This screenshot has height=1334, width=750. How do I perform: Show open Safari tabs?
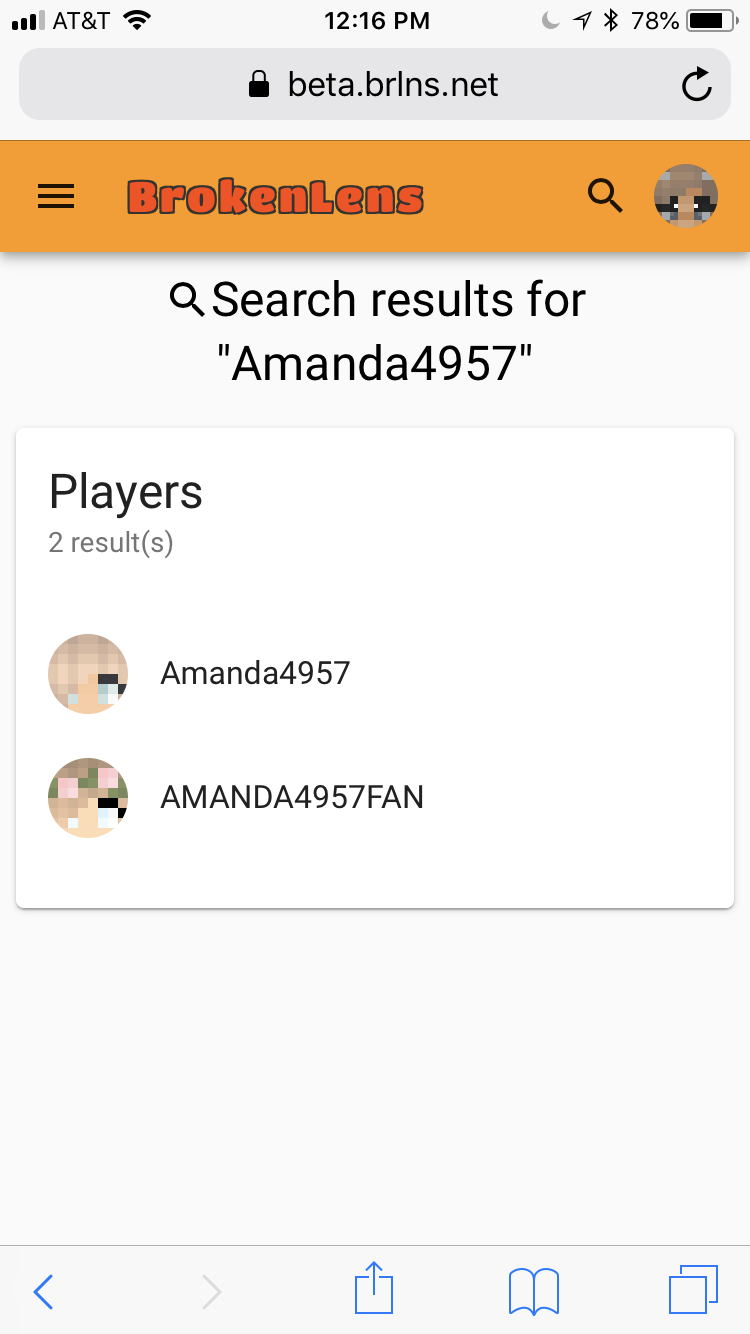[693, 1290]
